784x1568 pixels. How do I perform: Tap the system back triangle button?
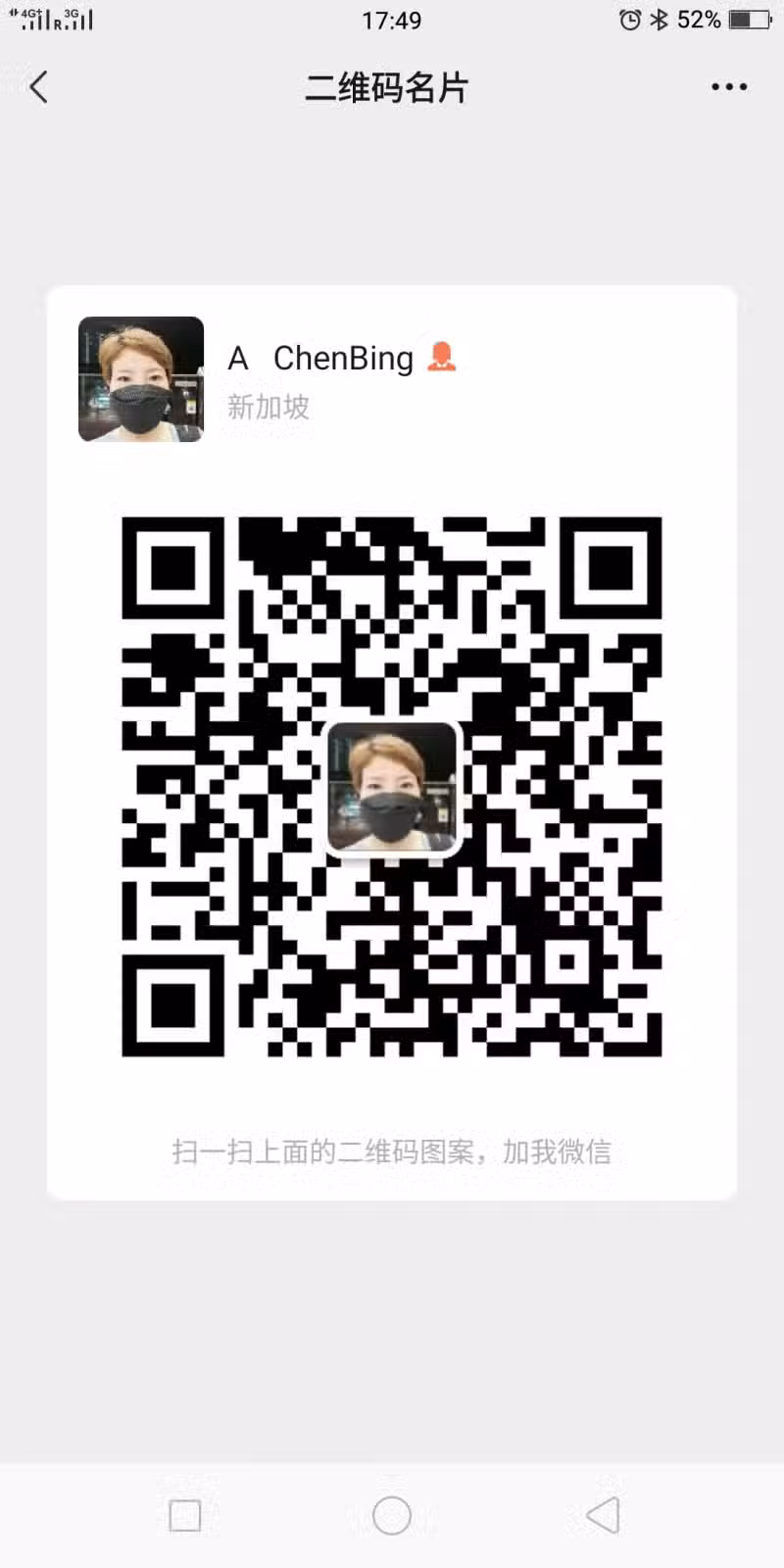603,1515
